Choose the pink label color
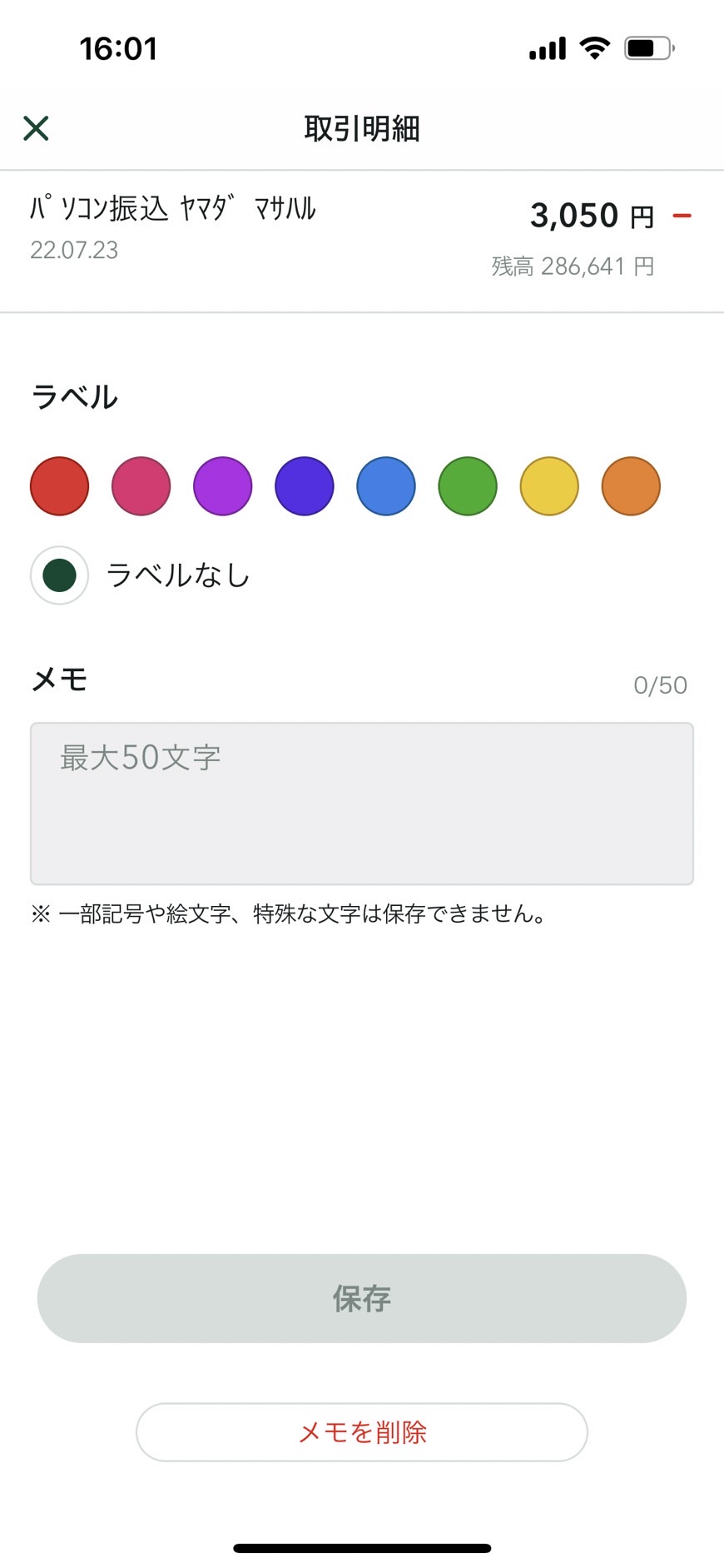 [x=141, y=486]
